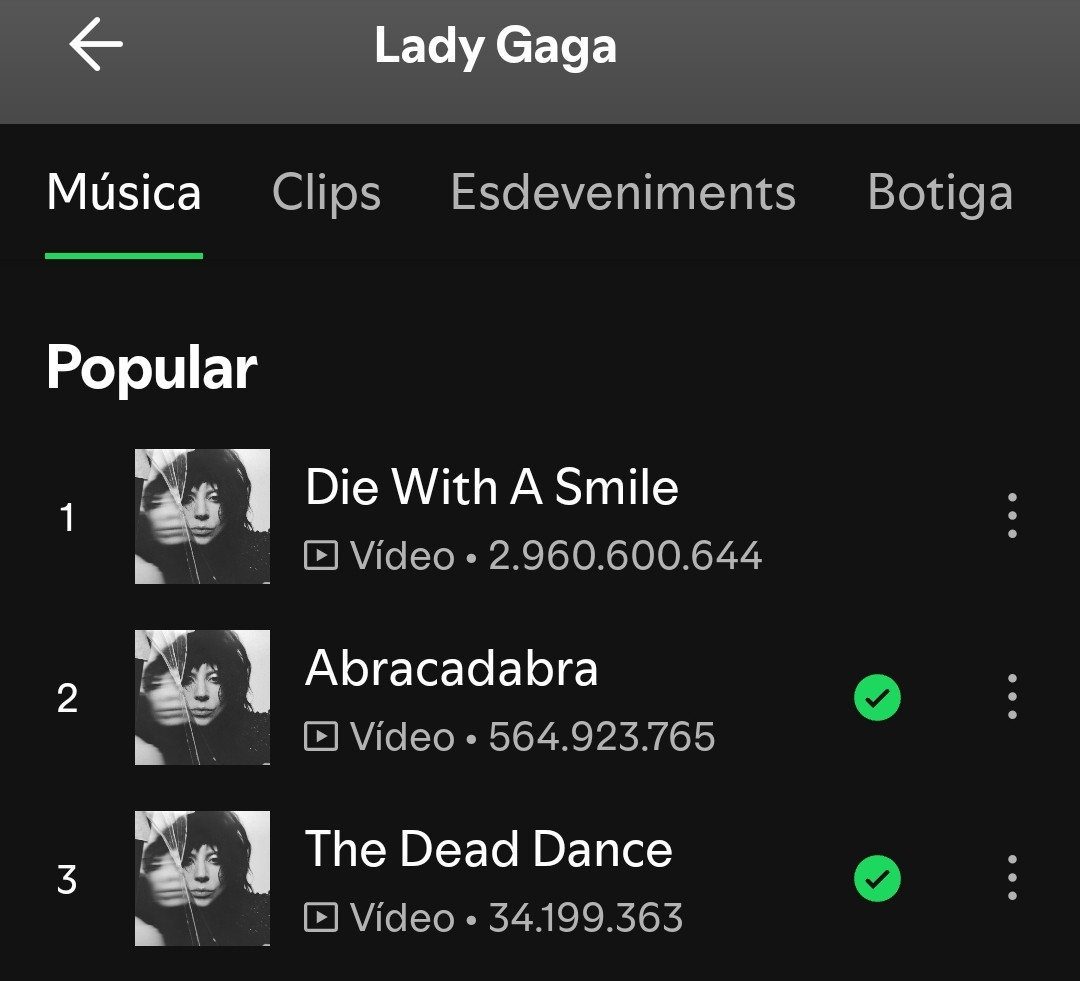
Task: Select the Botiga tab
Action: pyautogui.click(x=940, y=192)
